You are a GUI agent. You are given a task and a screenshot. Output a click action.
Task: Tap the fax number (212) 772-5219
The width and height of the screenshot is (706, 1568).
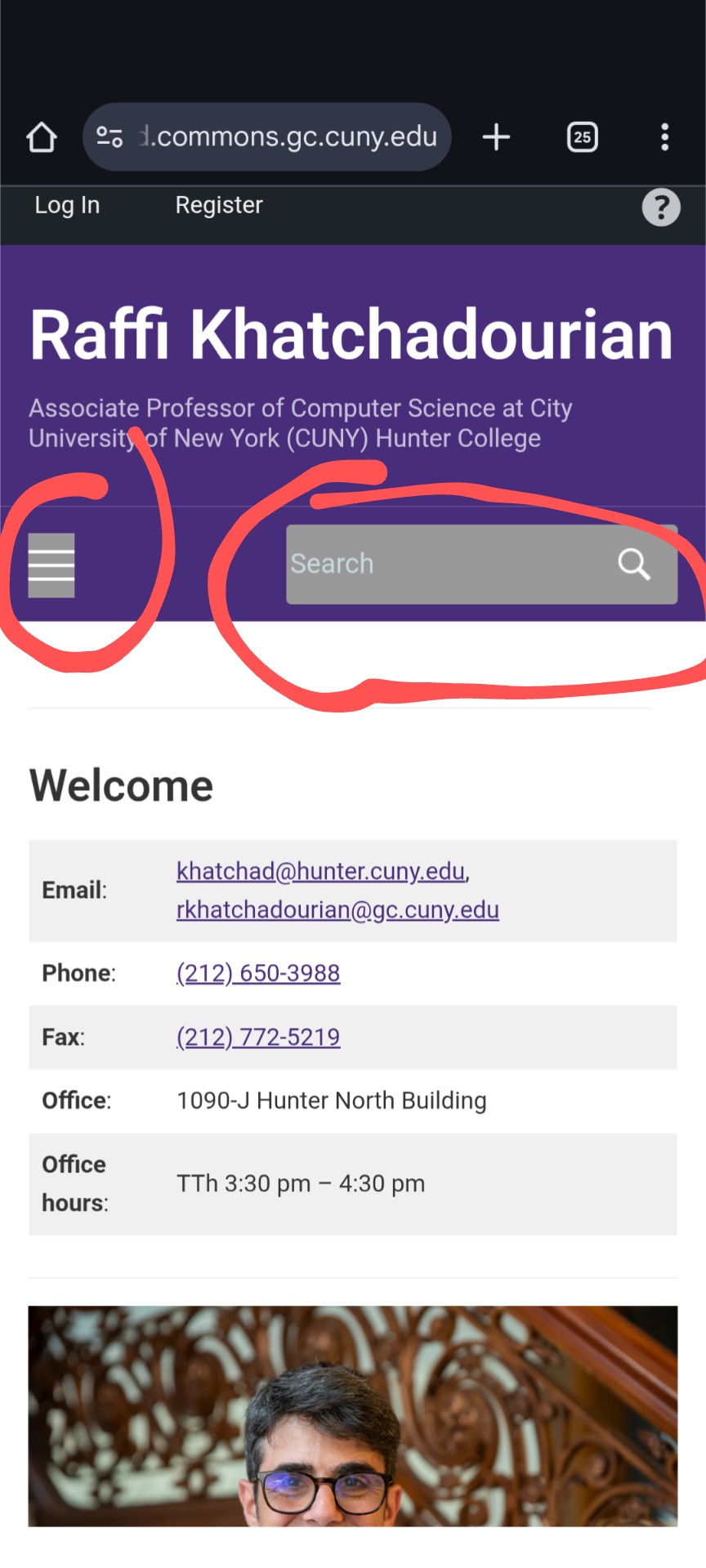tap(258, 1038)
